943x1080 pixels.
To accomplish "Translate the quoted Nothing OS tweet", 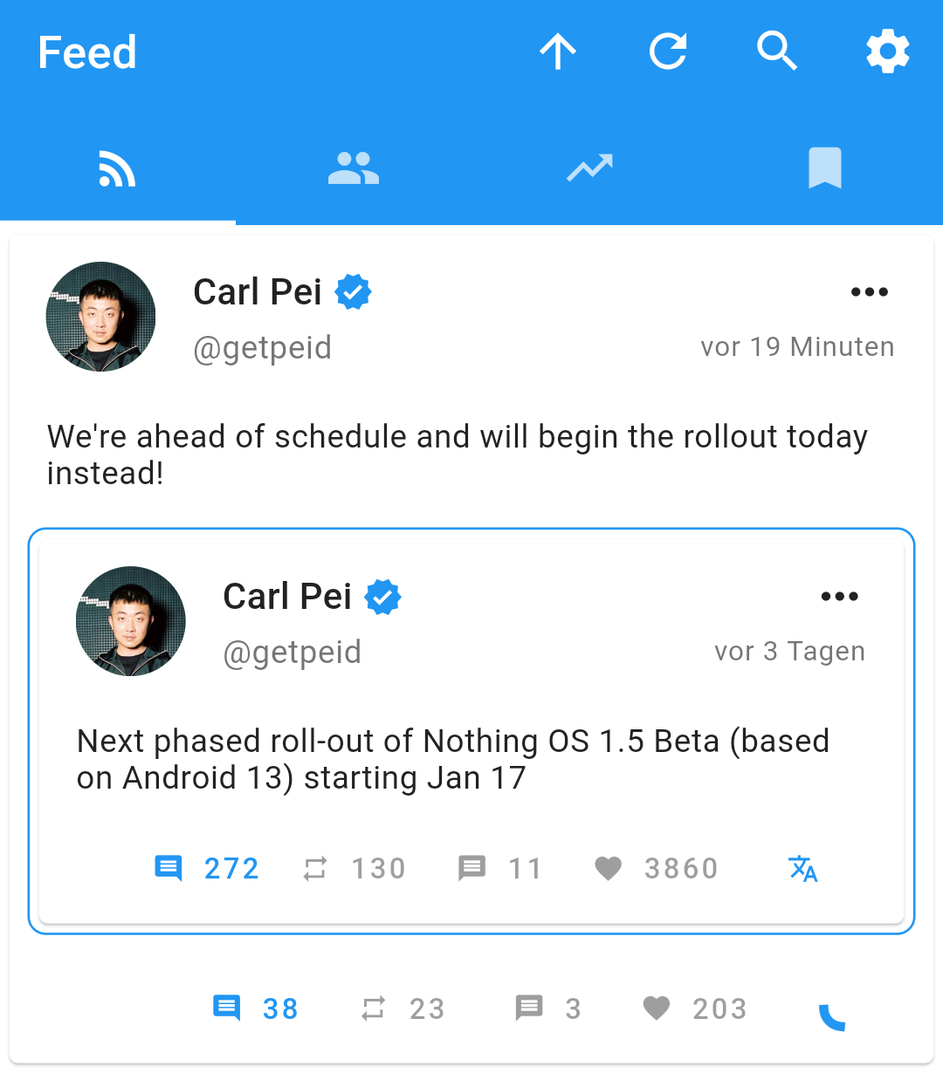I will pos(803,869).
